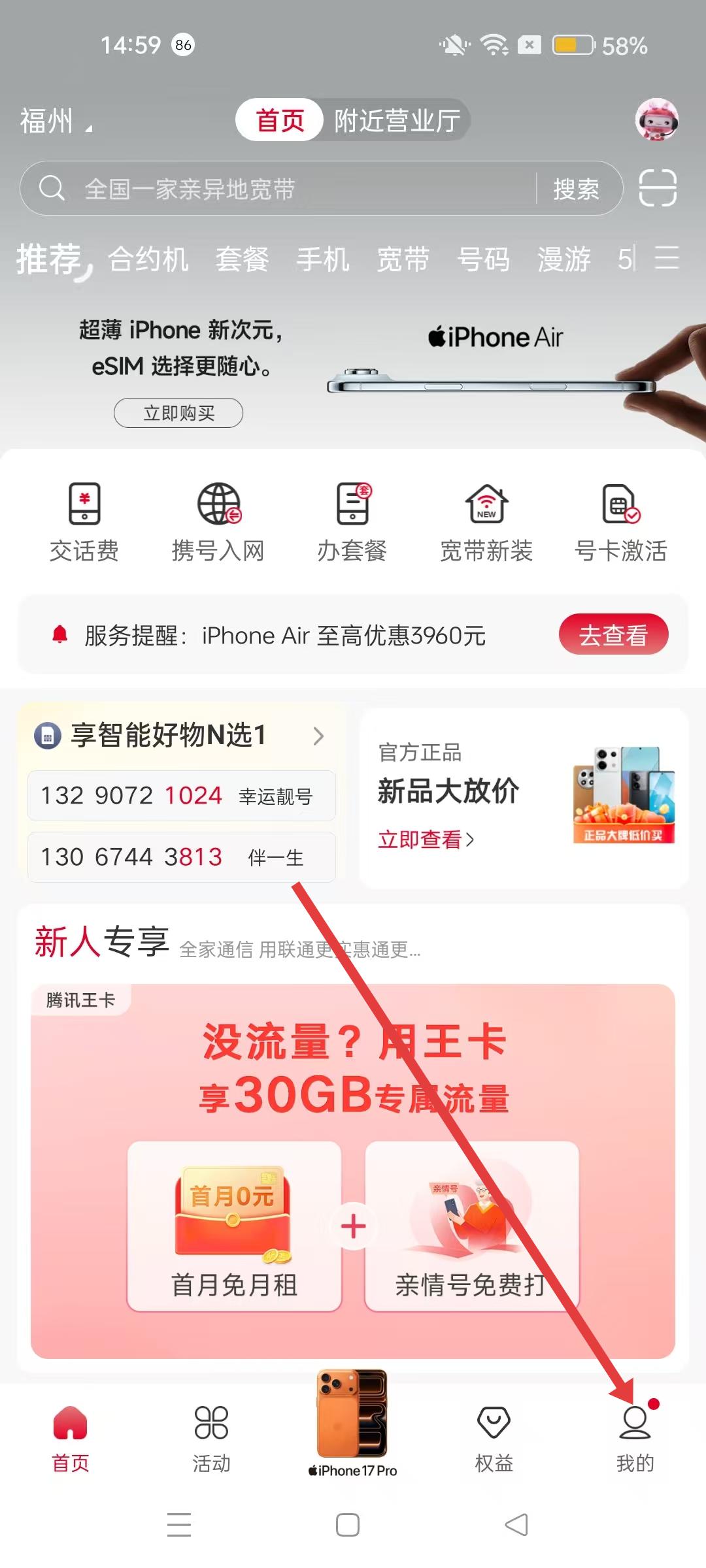Select the 合约机 category tab

(148, 259)
